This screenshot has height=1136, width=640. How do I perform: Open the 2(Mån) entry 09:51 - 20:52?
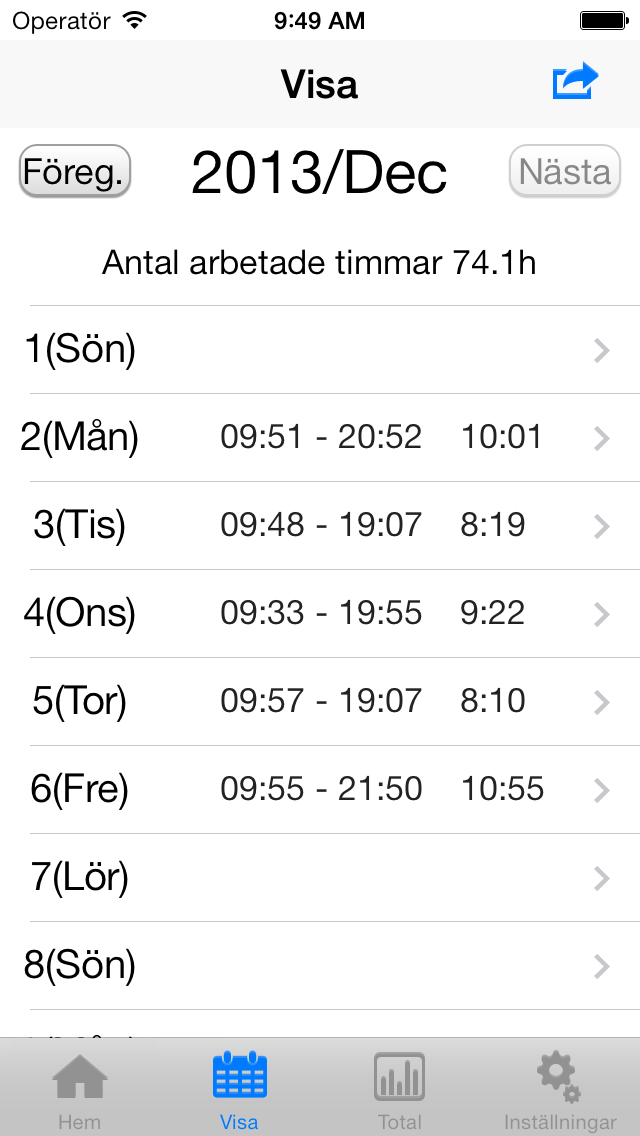point(320,438)
